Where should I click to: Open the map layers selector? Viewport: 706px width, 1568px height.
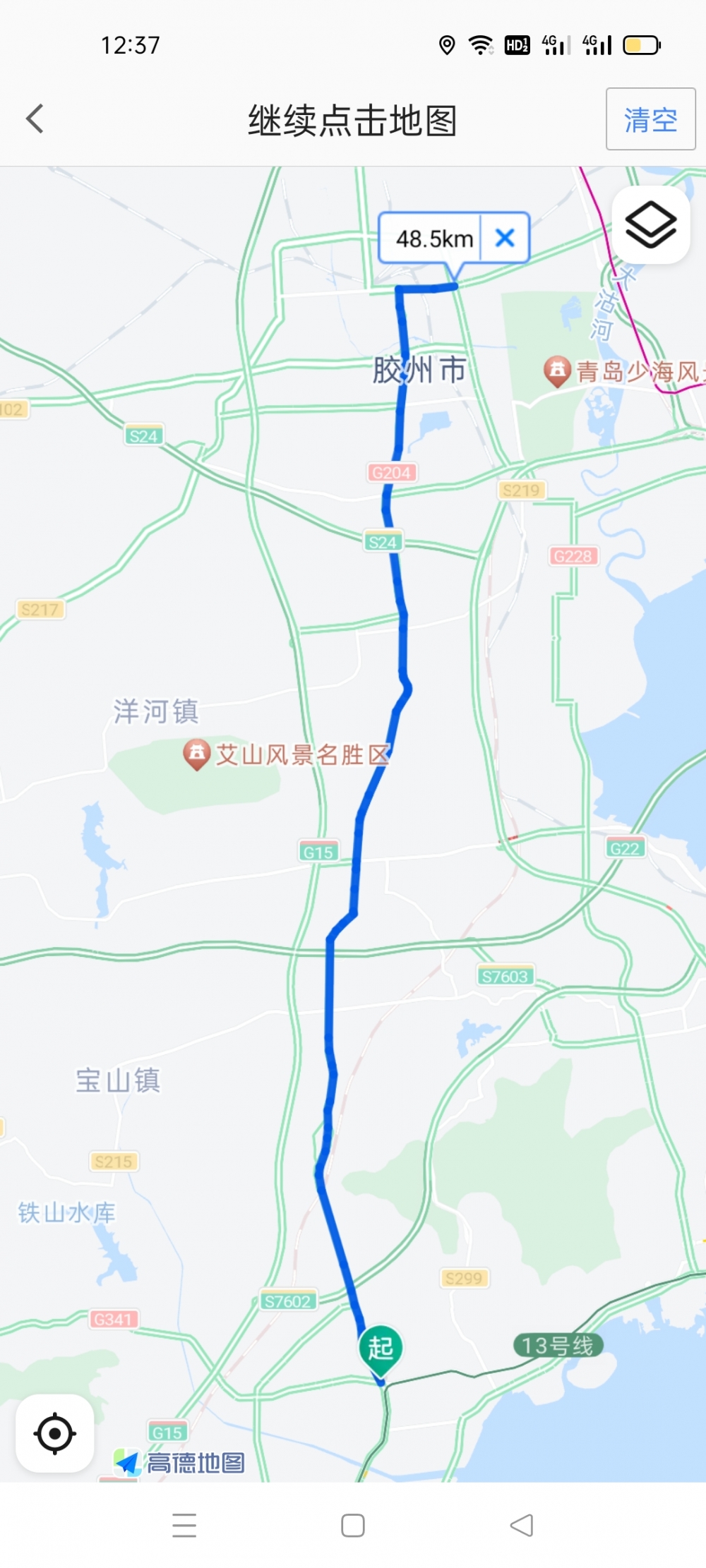tap(650, 225)
